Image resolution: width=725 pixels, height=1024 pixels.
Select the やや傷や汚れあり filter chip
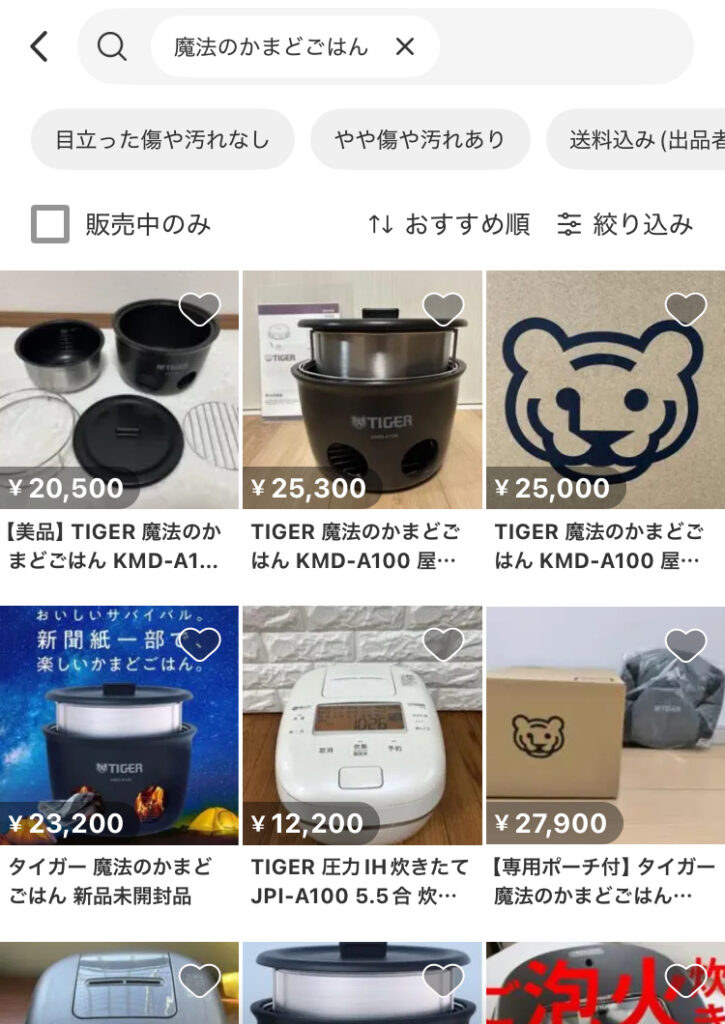420,139
